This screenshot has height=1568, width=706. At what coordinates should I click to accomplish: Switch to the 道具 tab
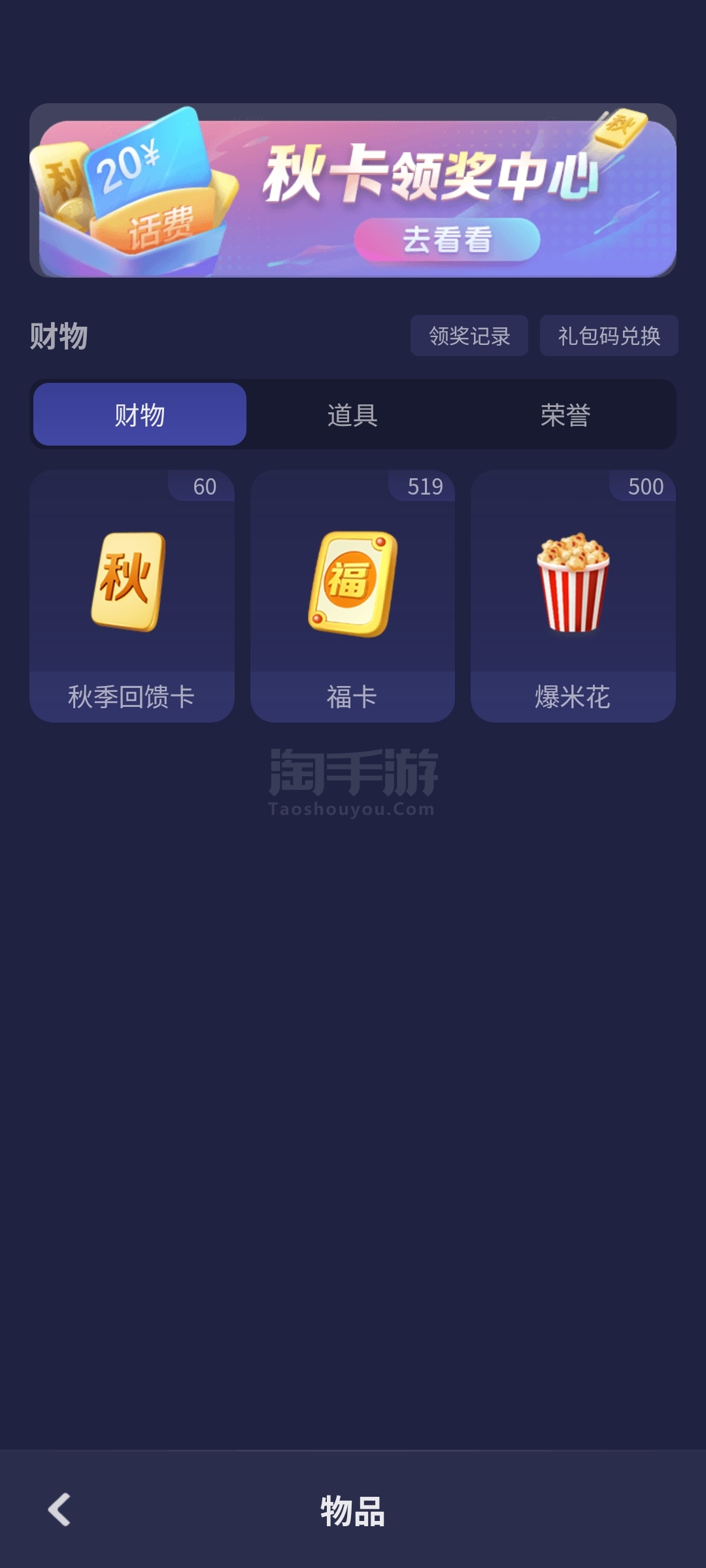pos(352,415)
